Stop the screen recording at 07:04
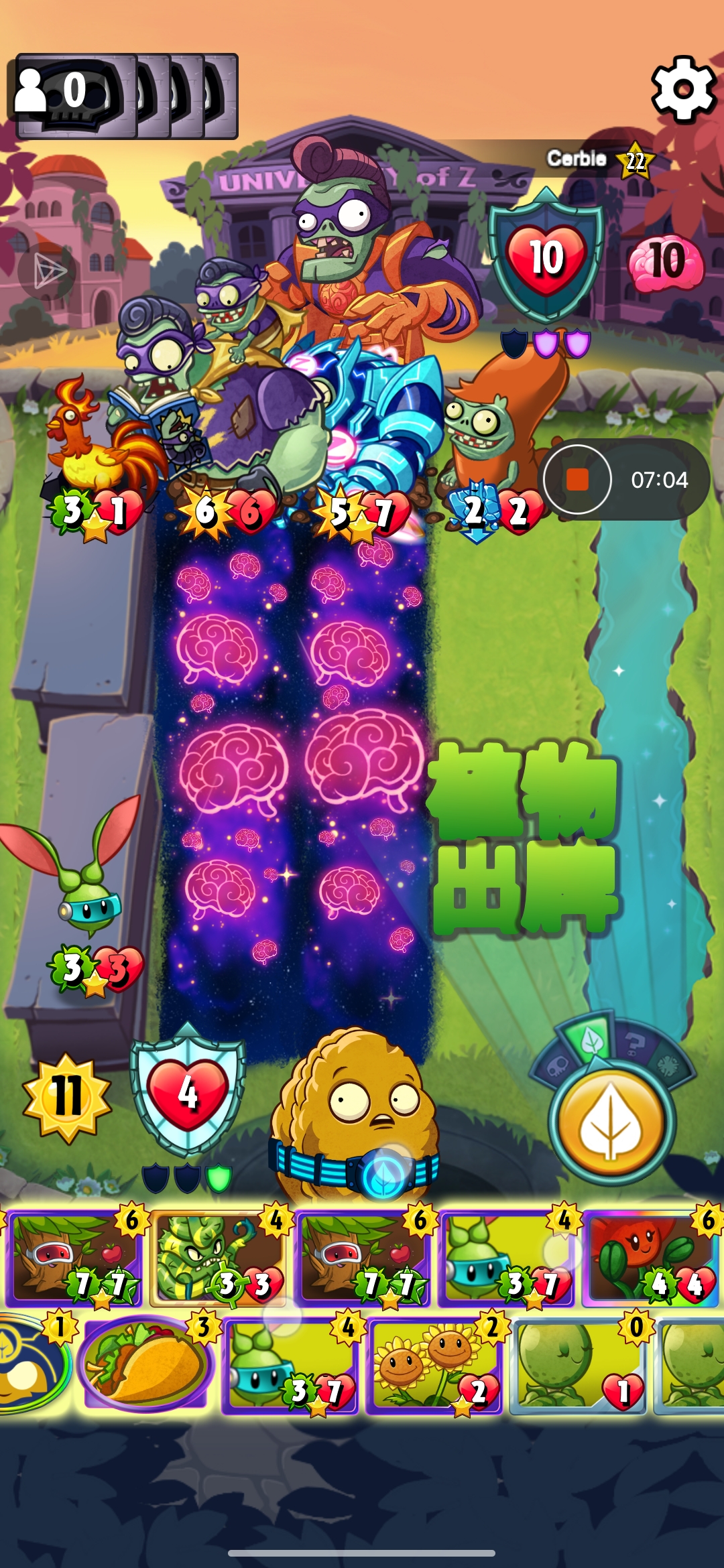 (x=577, y=480)
